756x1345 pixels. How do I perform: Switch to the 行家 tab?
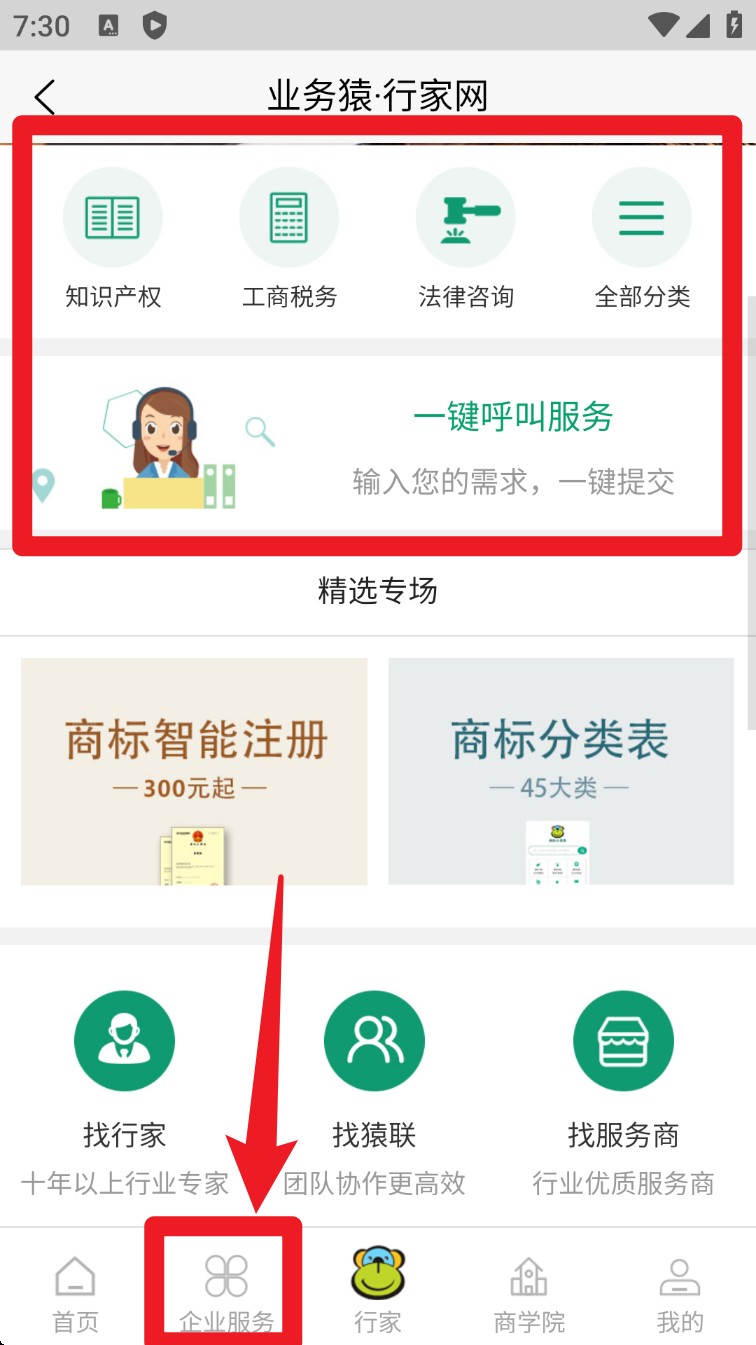[378, 1293]
